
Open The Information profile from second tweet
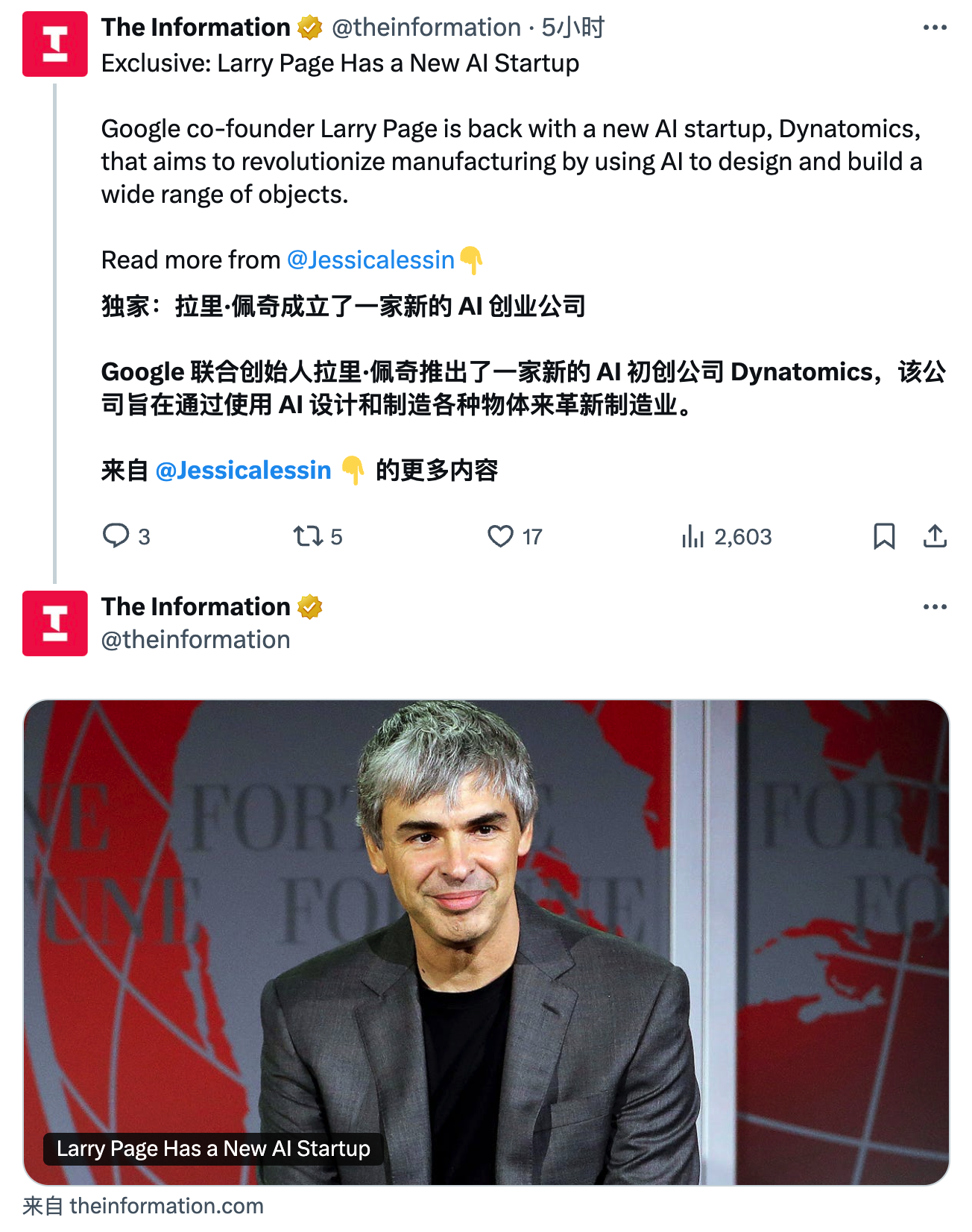195,607
